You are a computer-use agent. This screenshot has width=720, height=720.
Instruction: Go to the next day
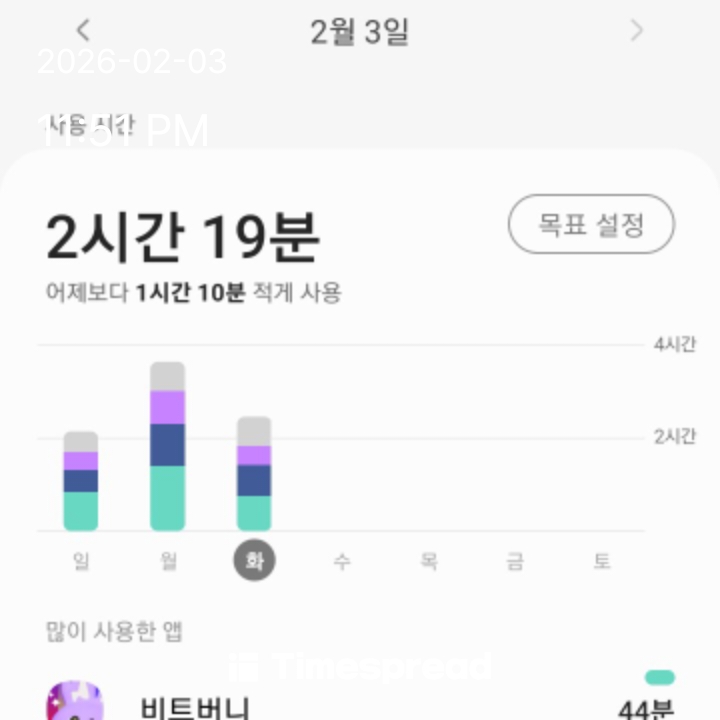pyautogui.click(x=636, y=31)
